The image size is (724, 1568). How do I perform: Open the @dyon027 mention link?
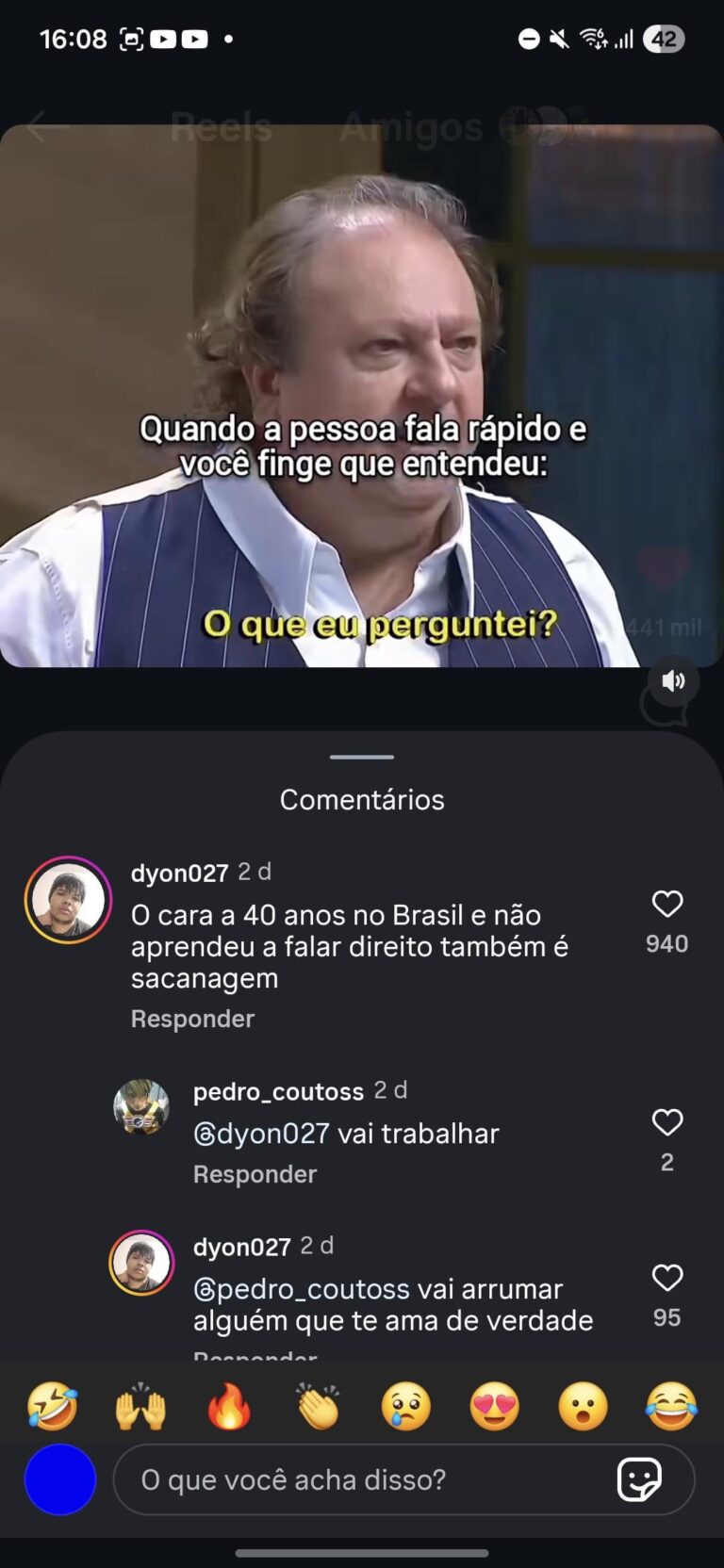coord(261,1133)
